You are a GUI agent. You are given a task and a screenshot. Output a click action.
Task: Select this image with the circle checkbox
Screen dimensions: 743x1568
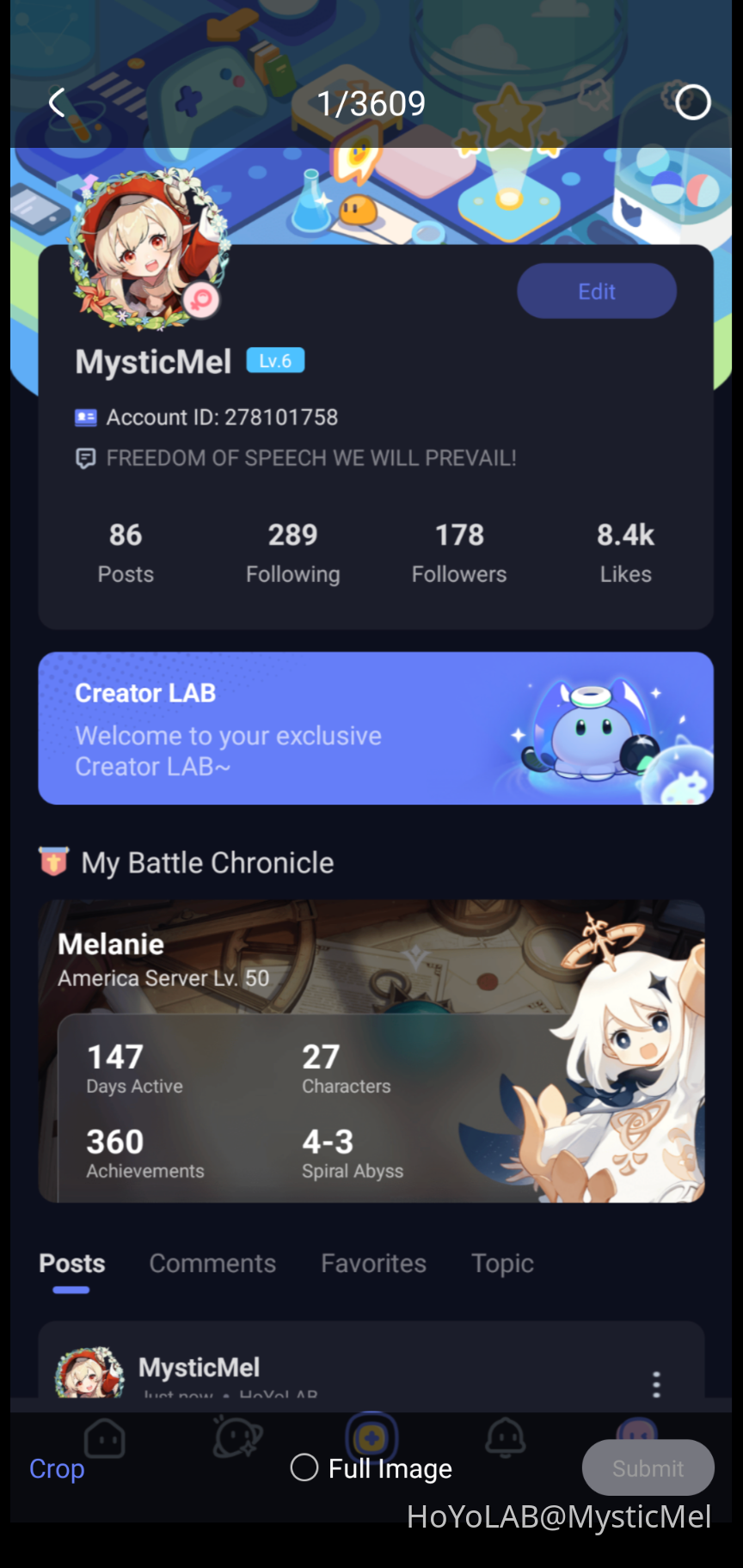[x=692, y=102]
